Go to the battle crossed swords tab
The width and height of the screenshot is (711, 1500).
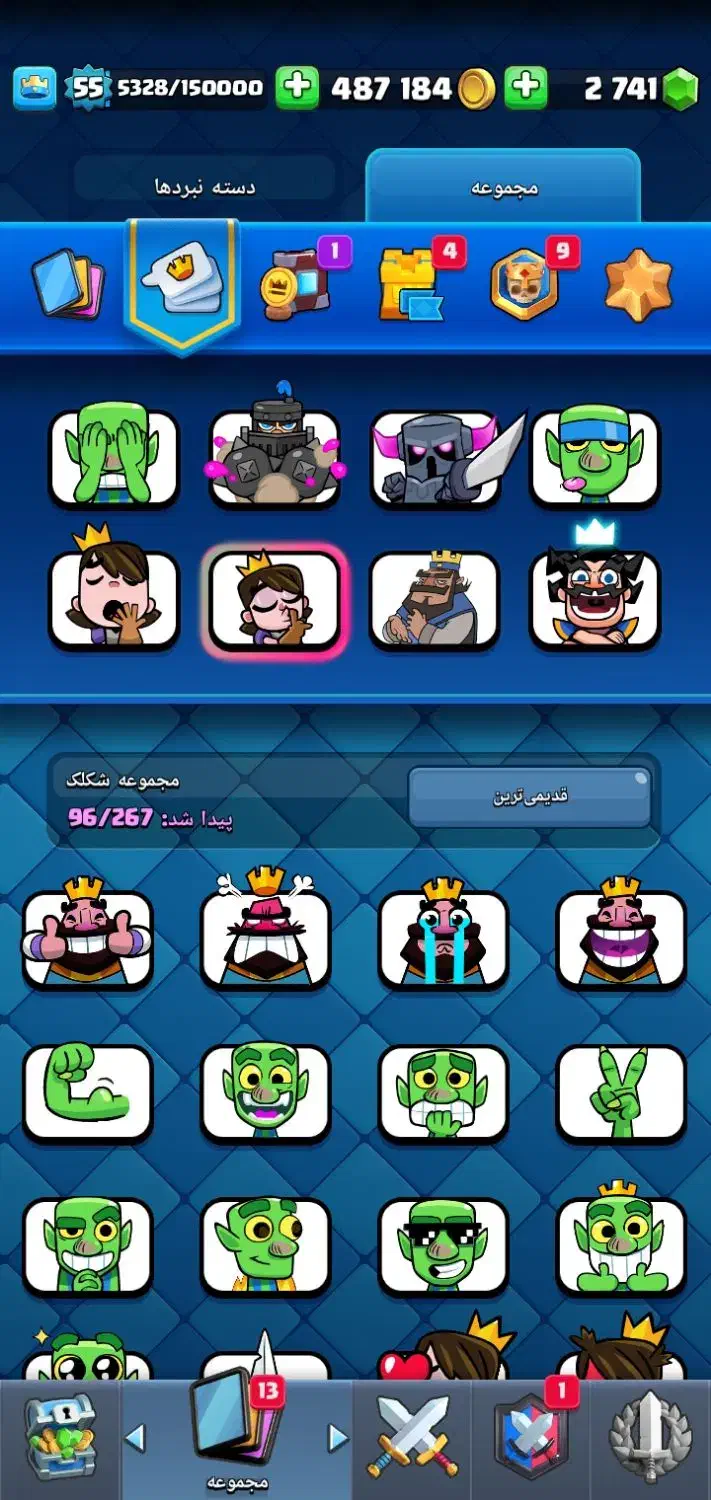[412, 1437]
